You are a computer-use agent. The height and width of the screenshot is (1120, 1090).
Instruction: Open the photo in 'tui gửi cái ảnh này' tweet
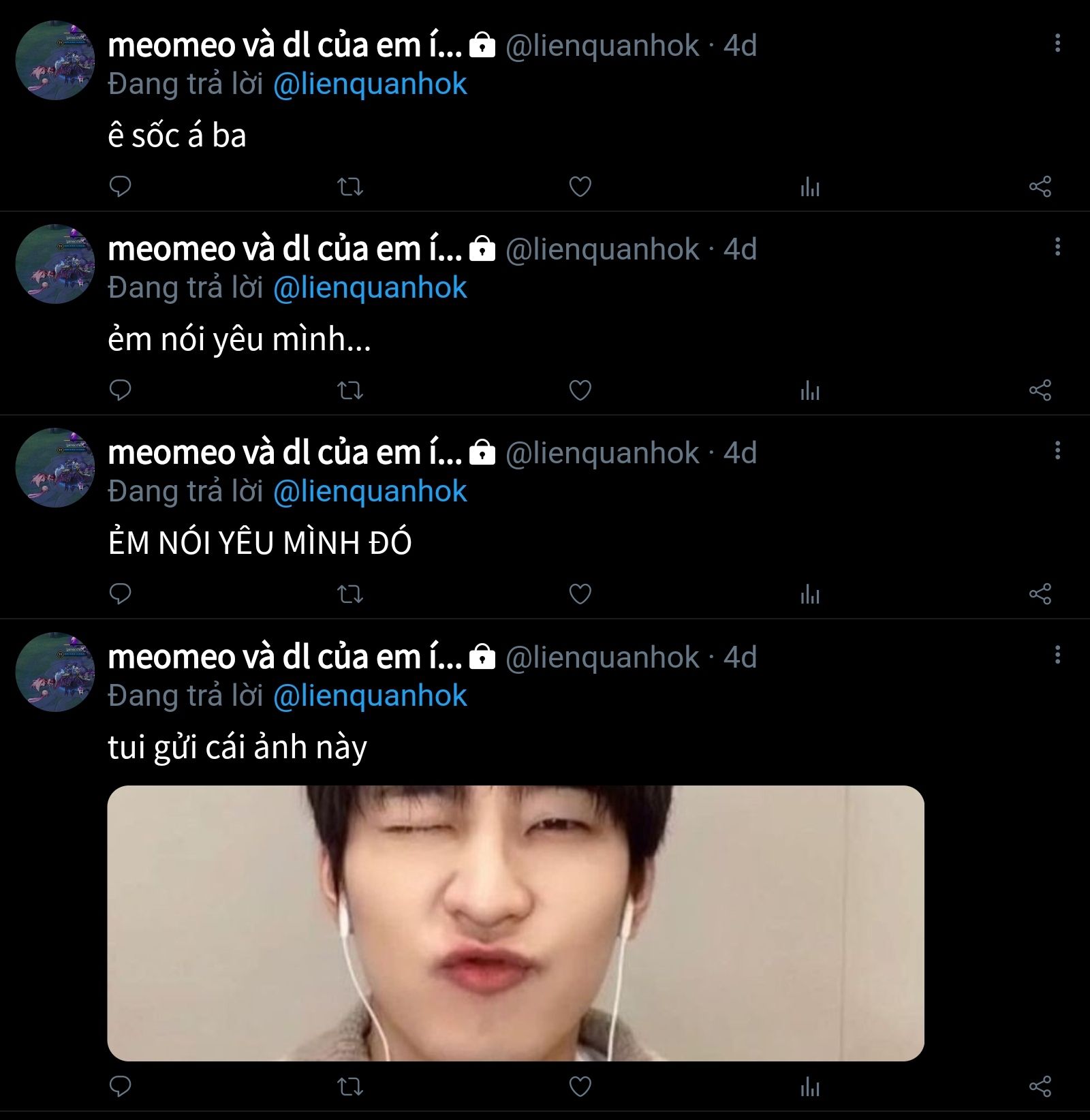pyautogui.click(x=515, y=922)
